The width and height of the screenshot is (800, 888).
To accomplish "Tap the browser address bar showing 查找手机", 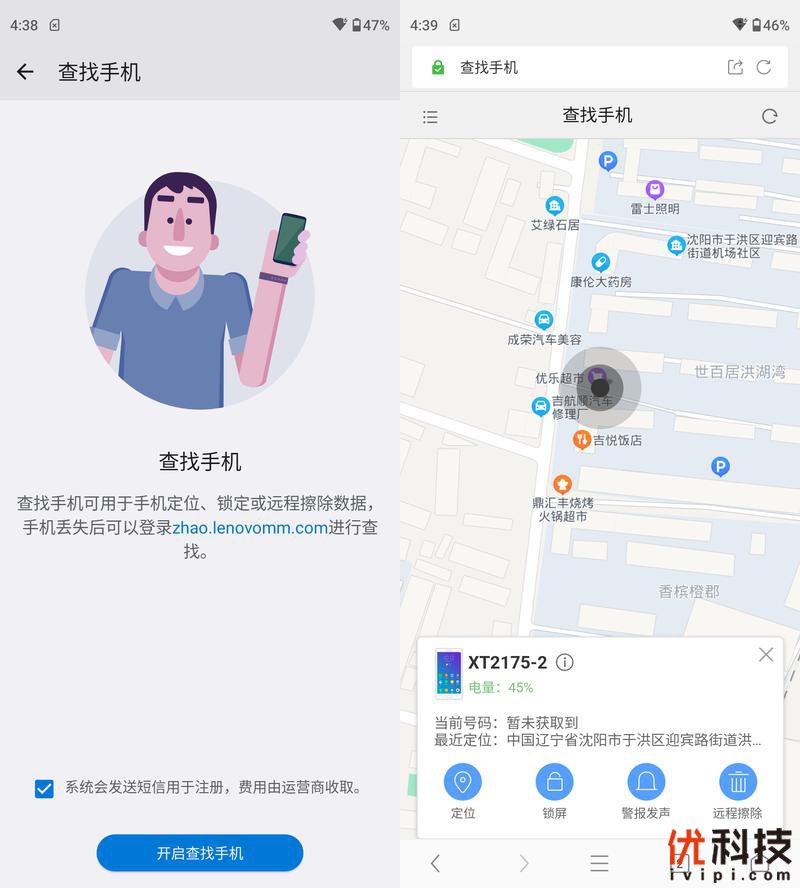I will [x=580, y=68].
